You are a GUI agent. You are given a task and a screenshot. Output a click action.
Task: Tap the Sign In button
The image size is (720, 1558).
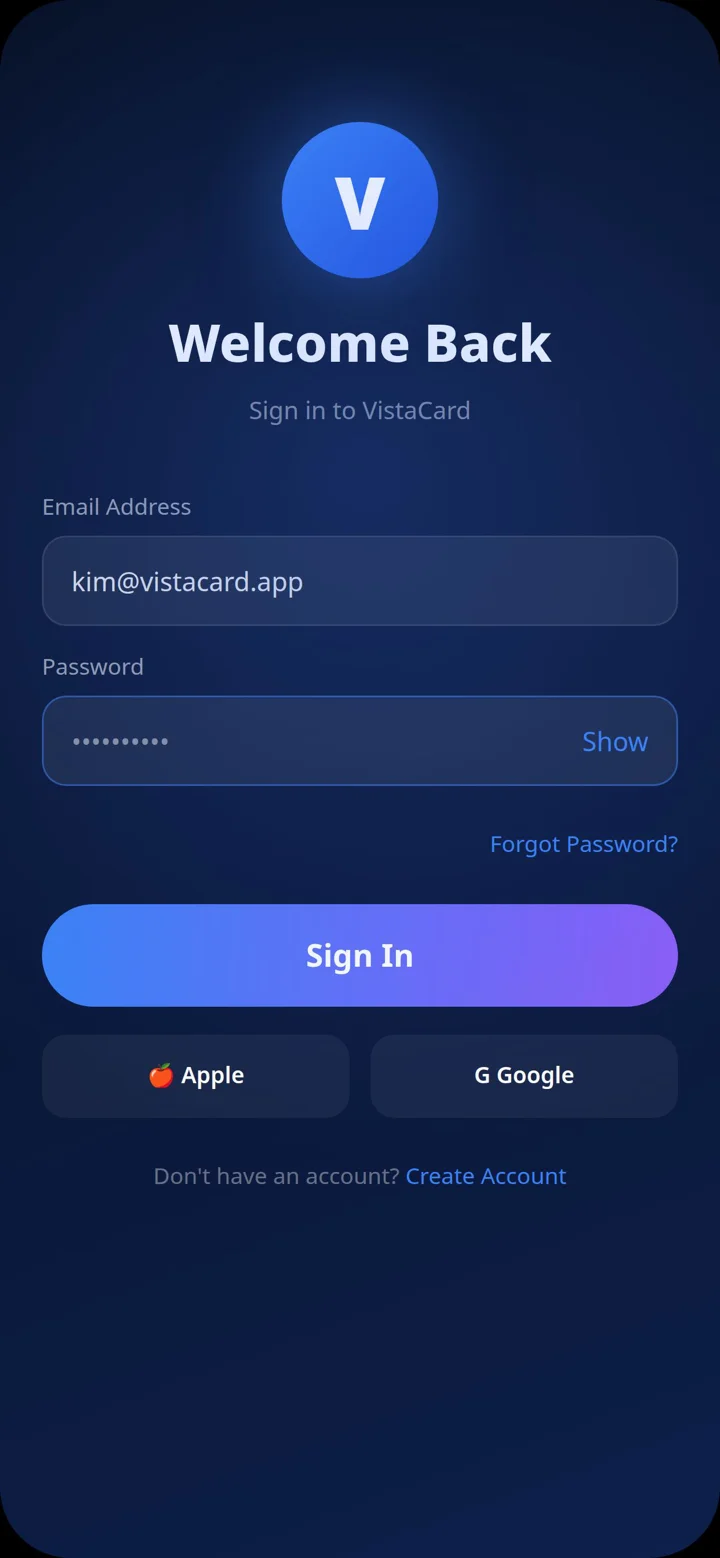pos(360,955)
